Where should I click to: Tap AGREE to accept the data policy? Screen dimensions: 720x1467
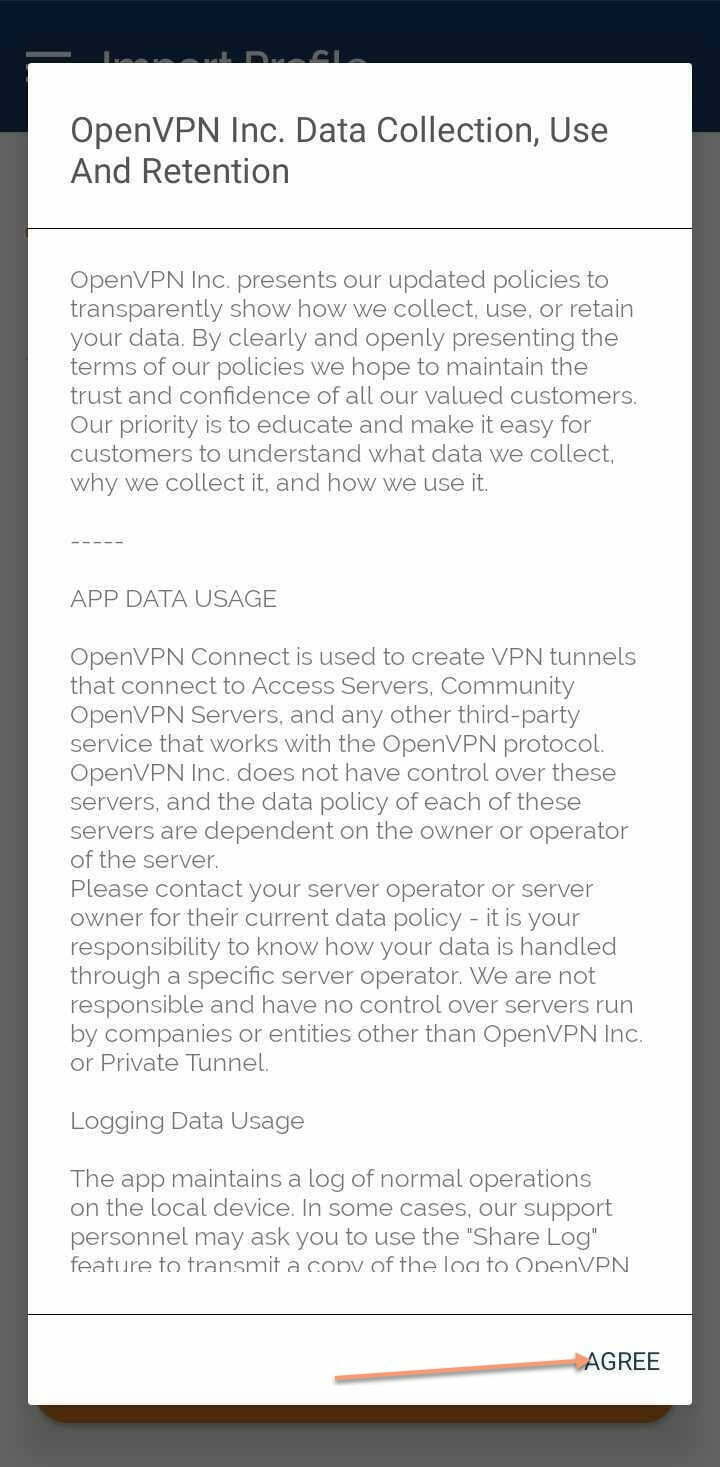click(622, 1362)
